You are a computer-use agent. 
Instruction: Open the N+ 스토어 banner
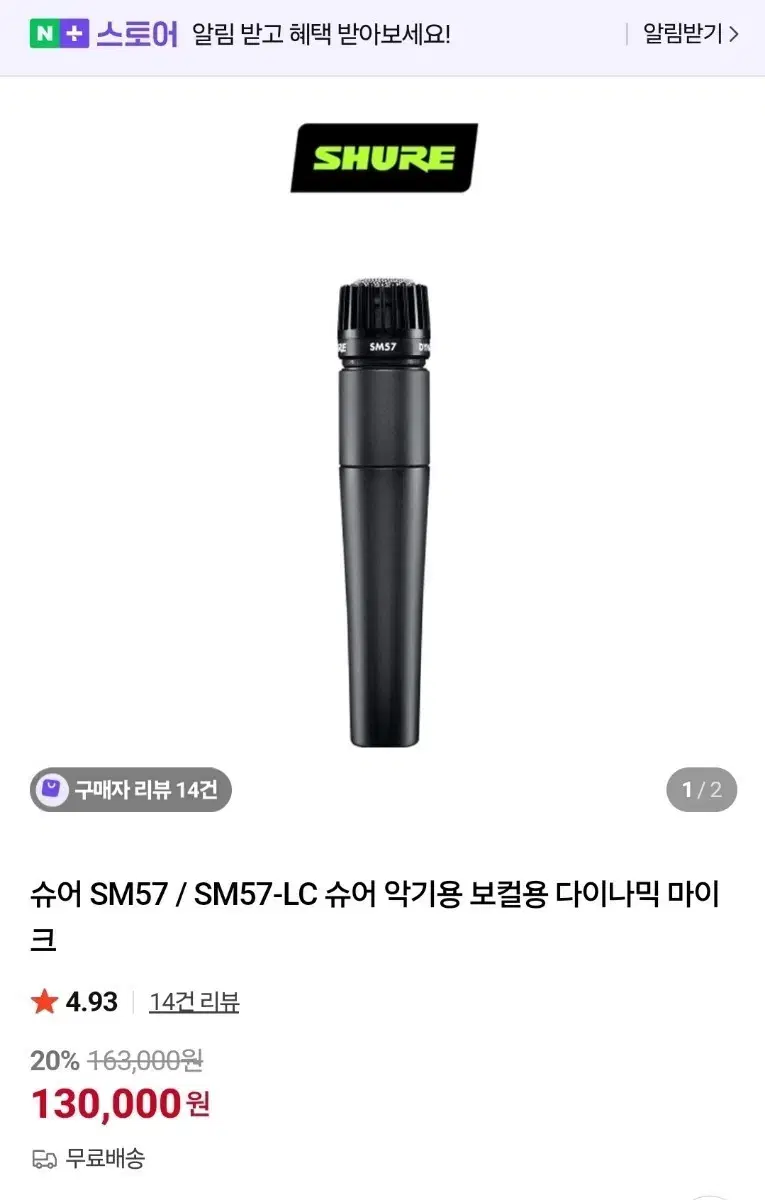pos(104,35)
